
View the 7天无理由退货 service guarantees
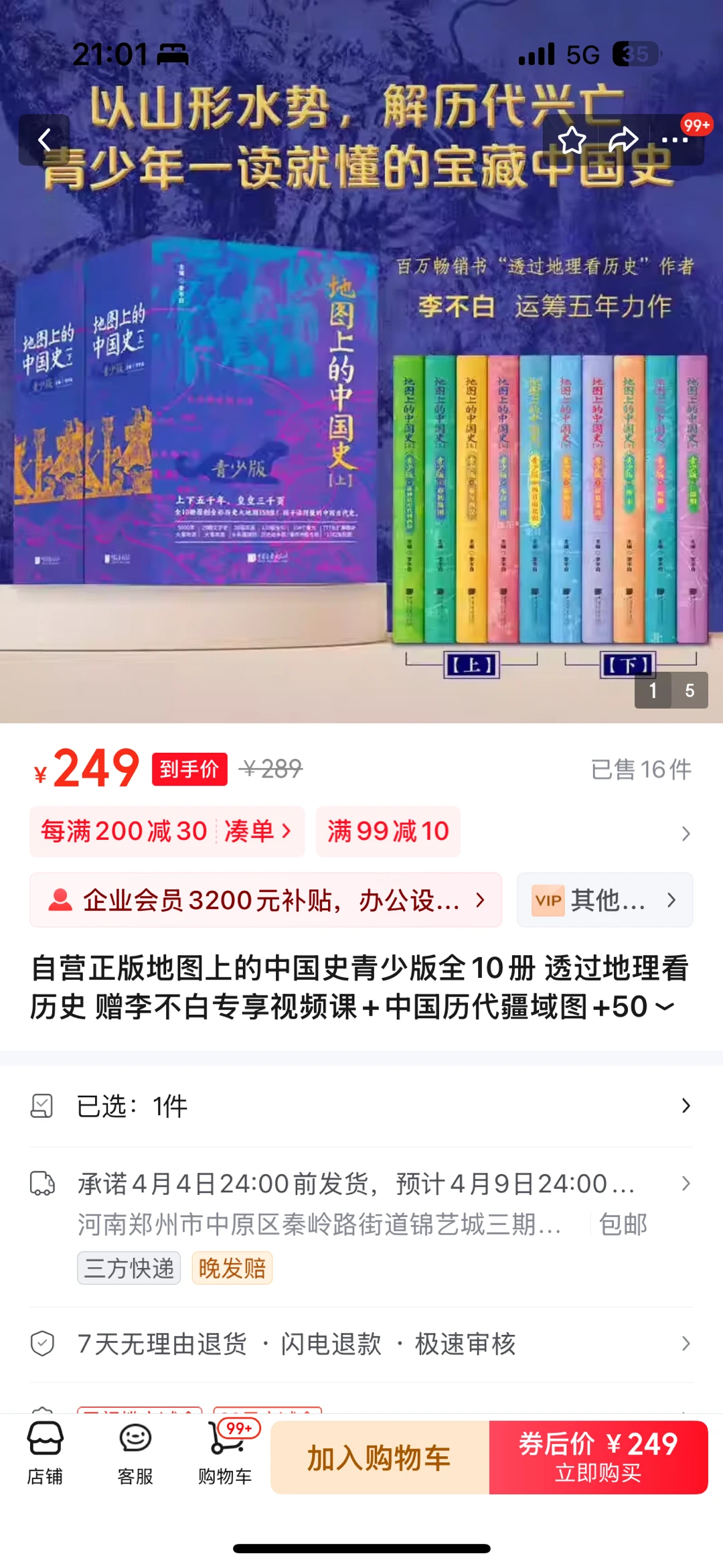[x=361, y=1344]
